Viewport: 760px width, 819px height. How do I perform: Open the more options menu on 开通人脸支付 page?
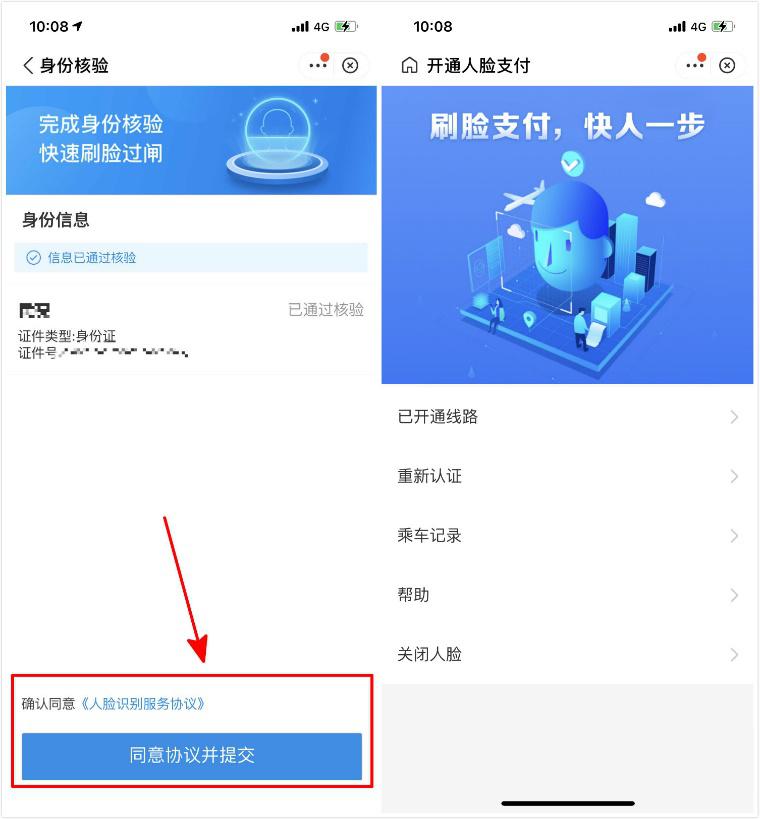coord(695,65)
